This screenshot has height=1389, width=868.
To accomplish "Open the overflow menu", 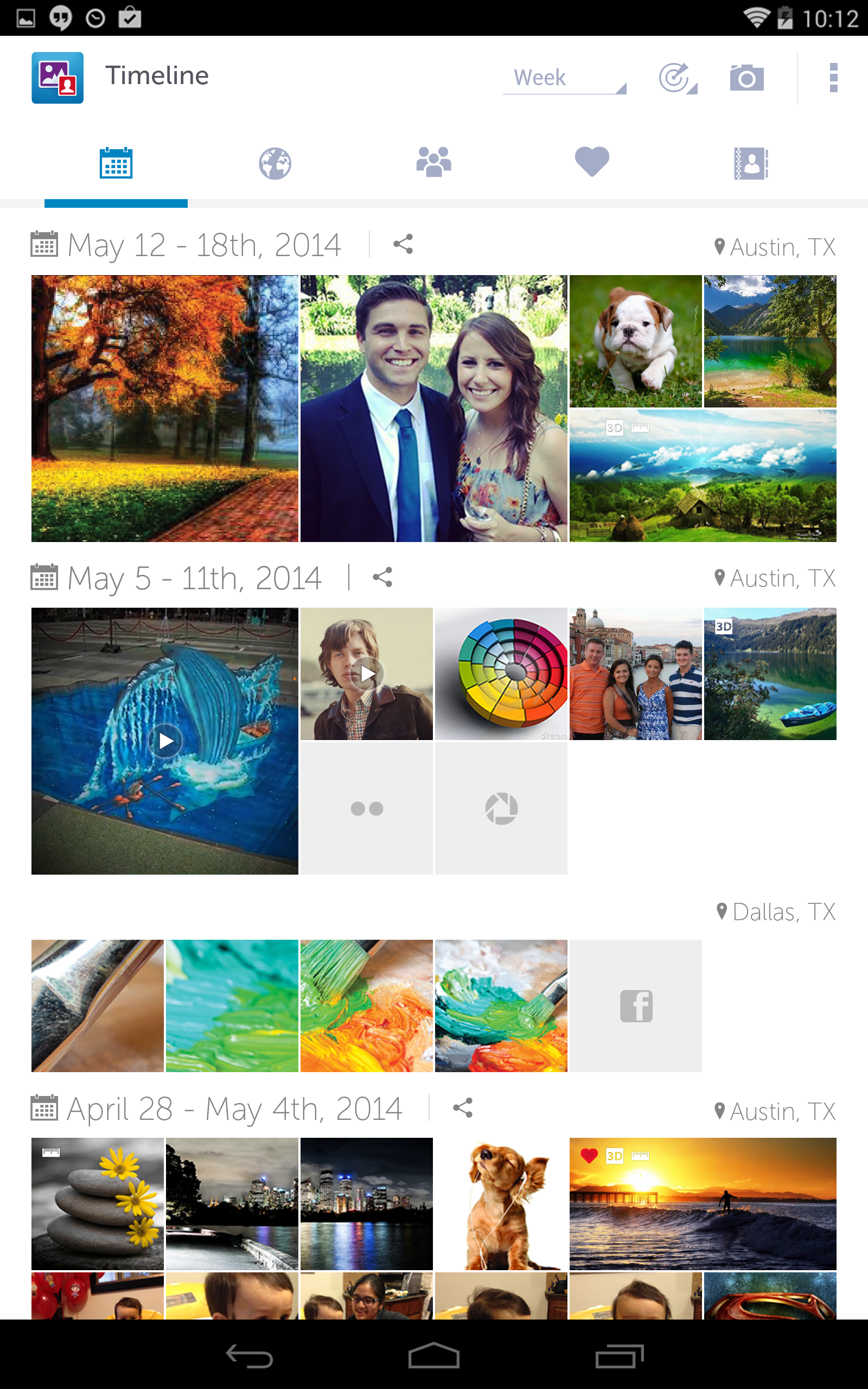I will point(833,78).
